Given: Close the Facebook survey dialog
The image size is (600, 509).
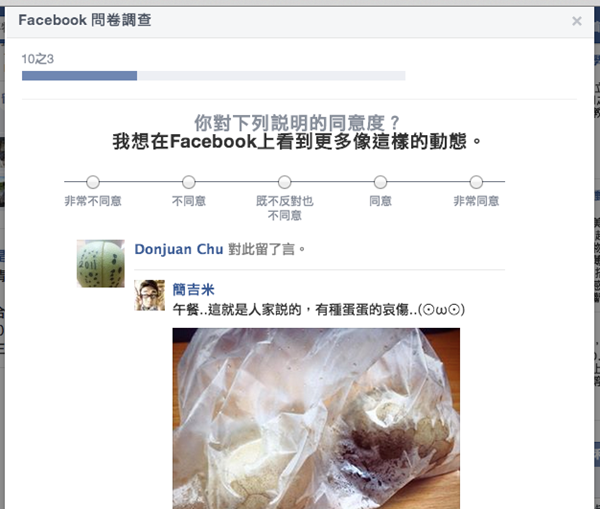Looking at the screenshot, I should (x=576, y=20).
